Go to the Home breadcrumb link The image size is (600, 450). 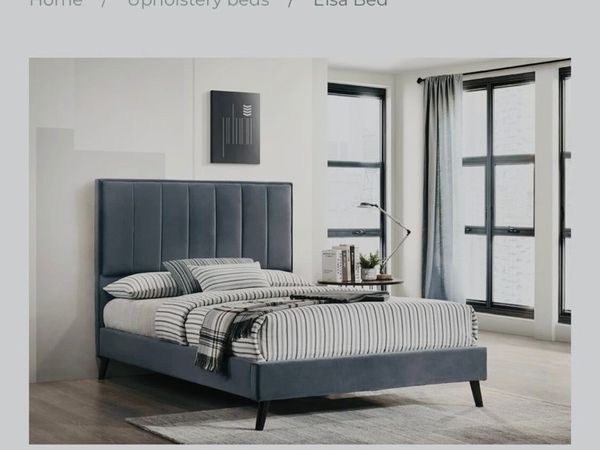point(56,3)
